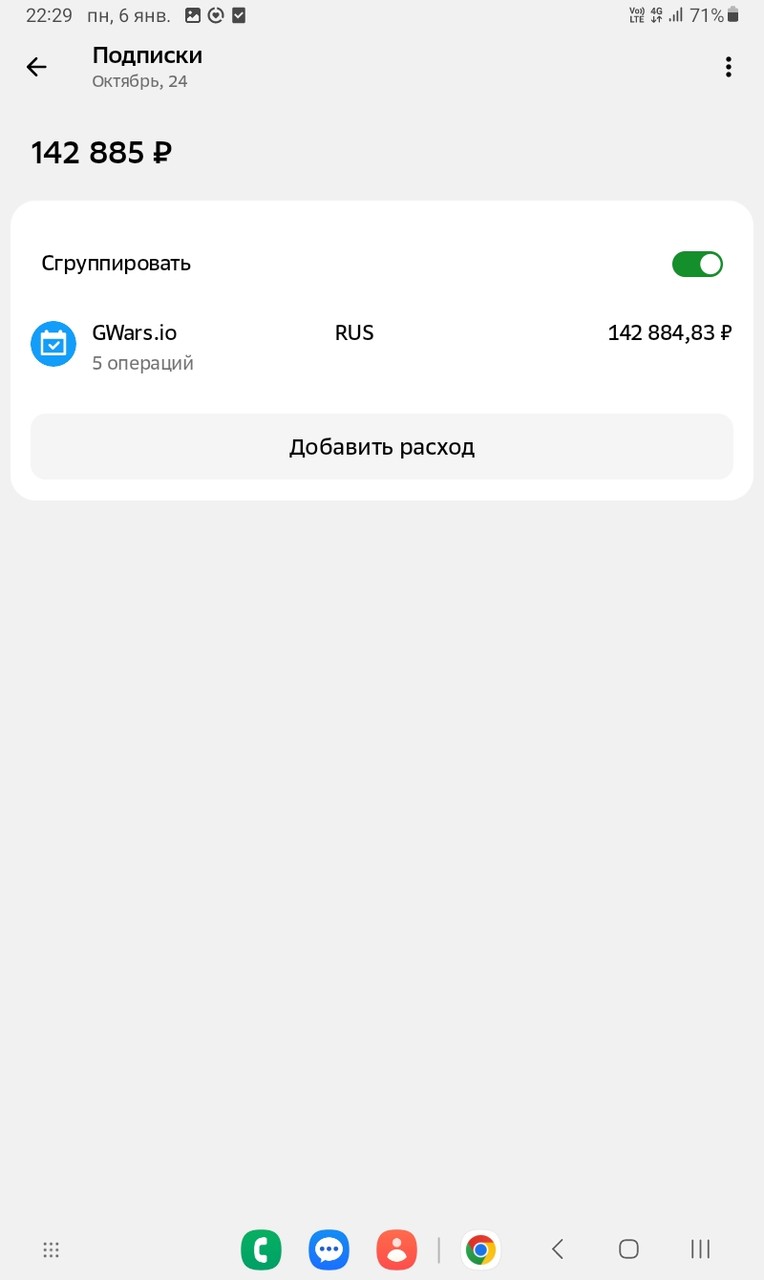This screenshot has height=1280, width=764.
Task: Open the Contacts app from the taskbar
Action: (397, 1249)
